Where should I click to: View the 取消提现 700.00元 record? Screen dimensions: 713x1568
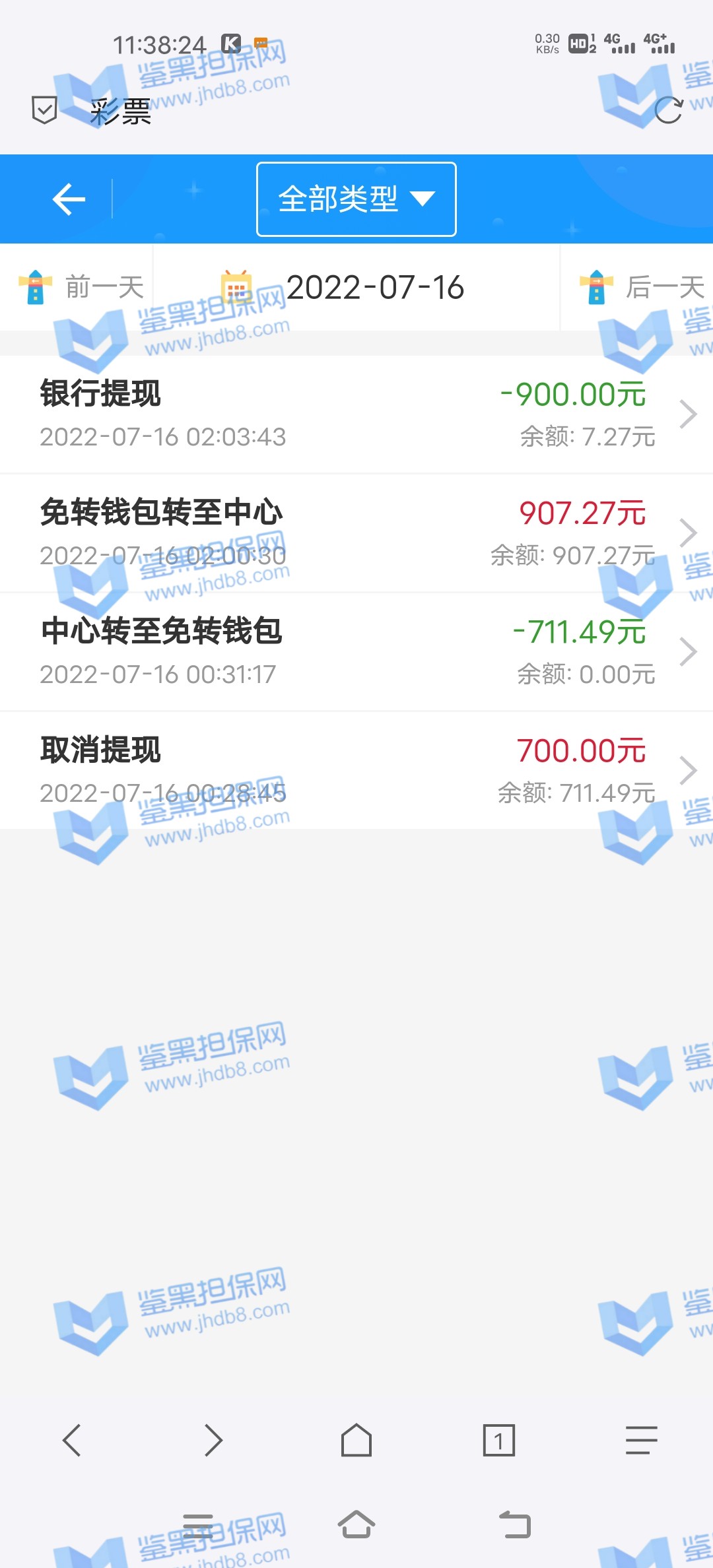[356, 771]
